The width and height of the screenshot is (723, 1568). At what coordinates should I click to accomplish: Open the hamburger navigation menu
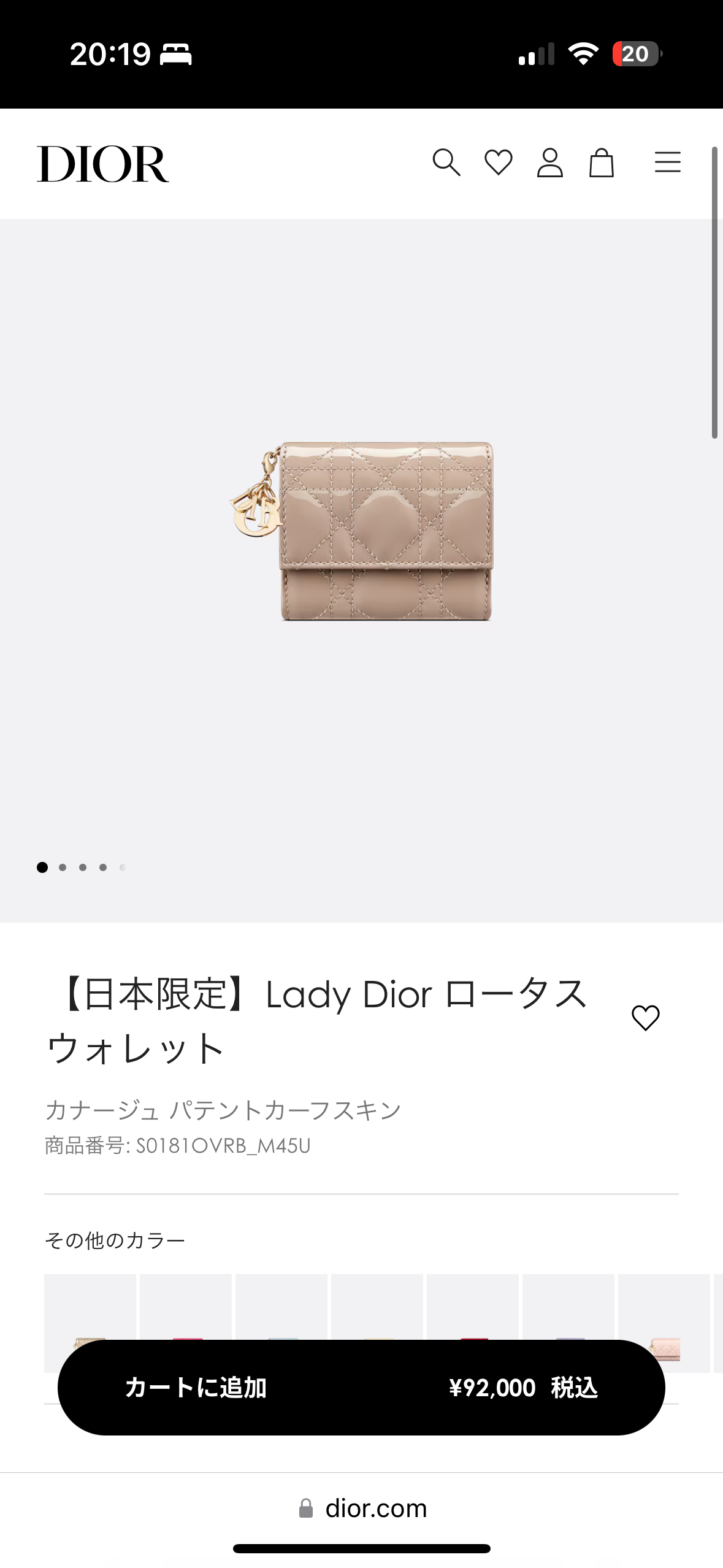pos(668,163)
